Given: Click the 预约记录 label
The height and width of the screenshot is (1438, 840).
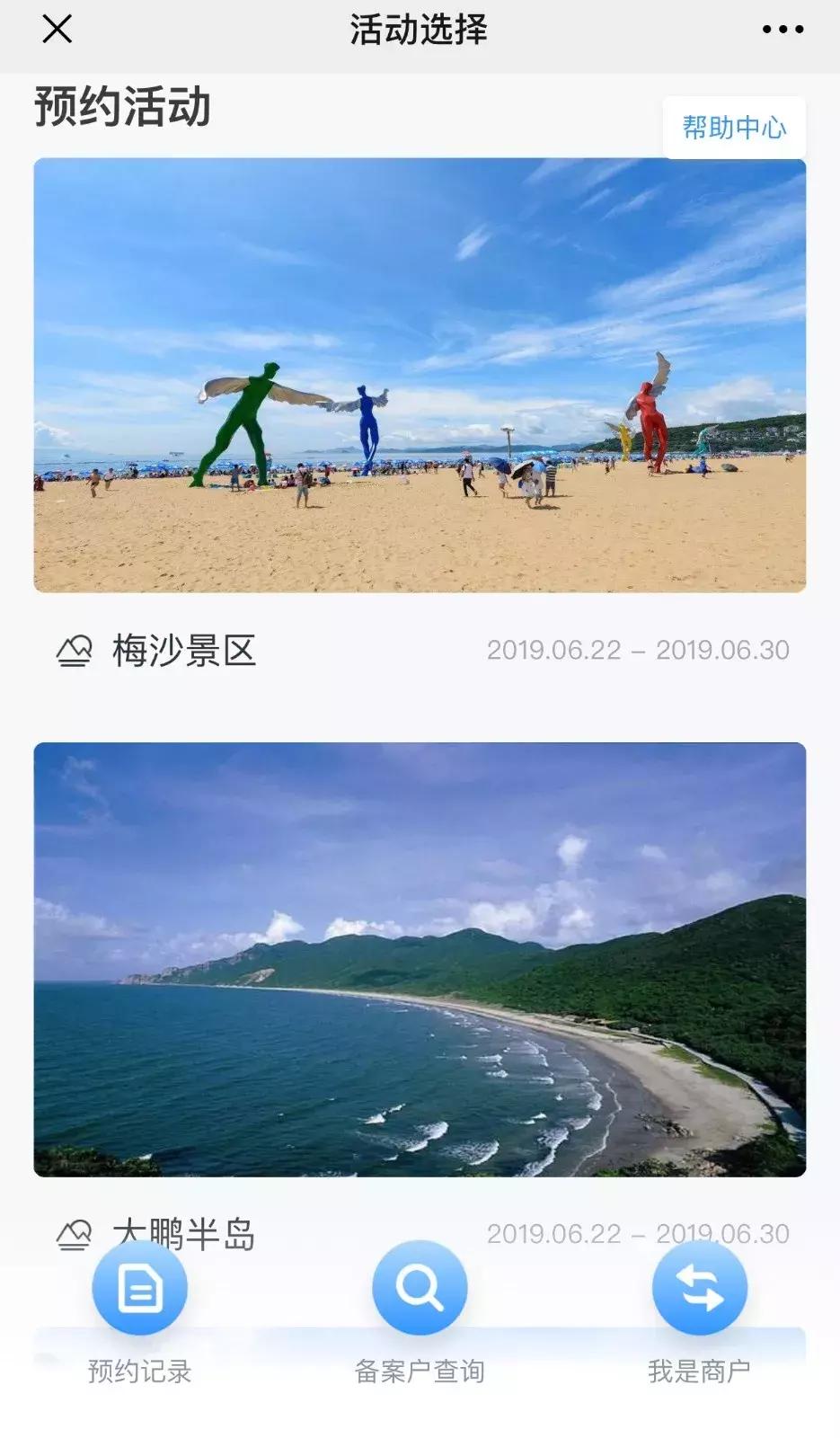Looking at the screenshot, I should (x=139, y=1370).
